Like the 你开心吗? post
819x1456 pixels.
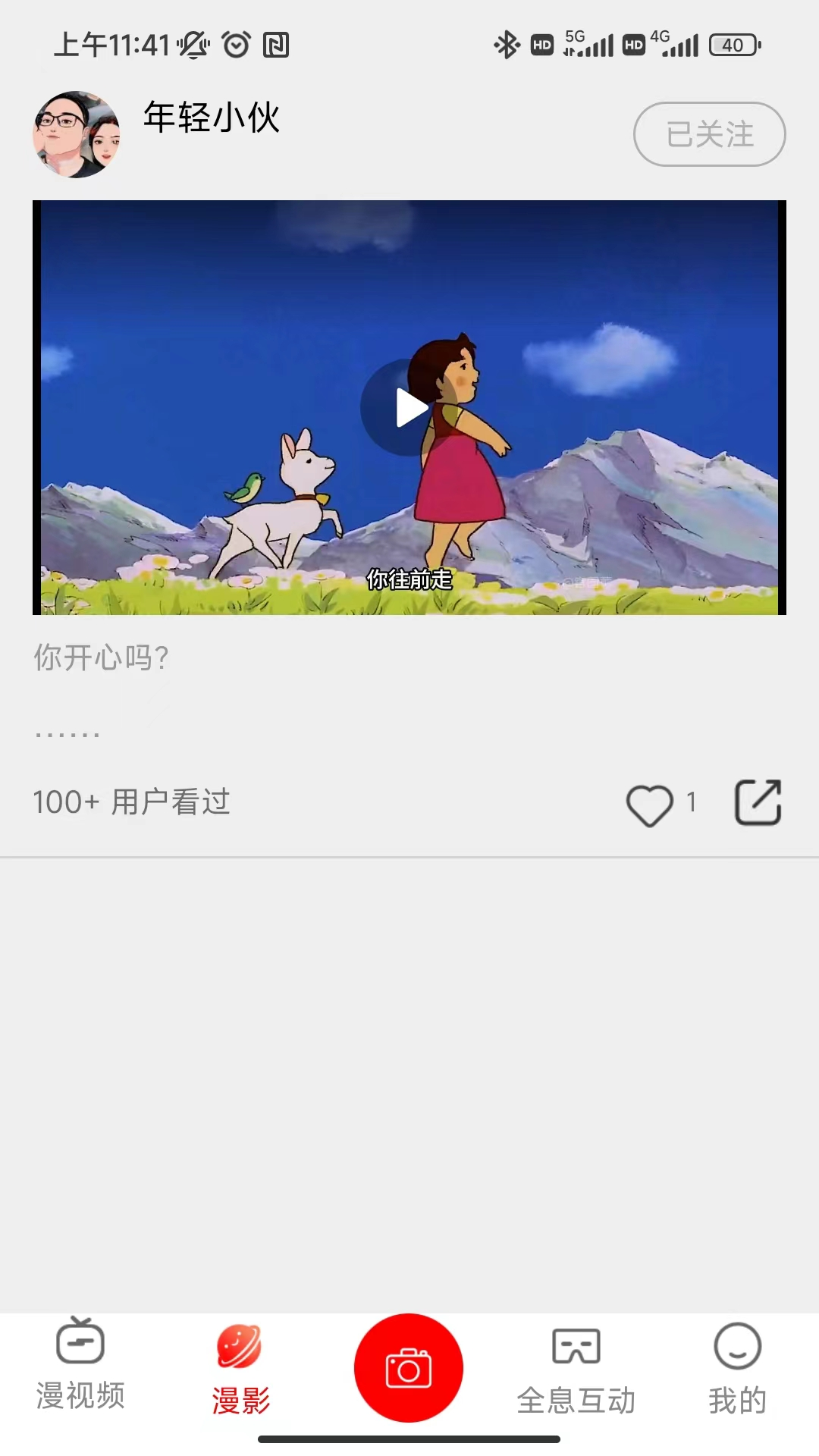(x=650, y=804)
